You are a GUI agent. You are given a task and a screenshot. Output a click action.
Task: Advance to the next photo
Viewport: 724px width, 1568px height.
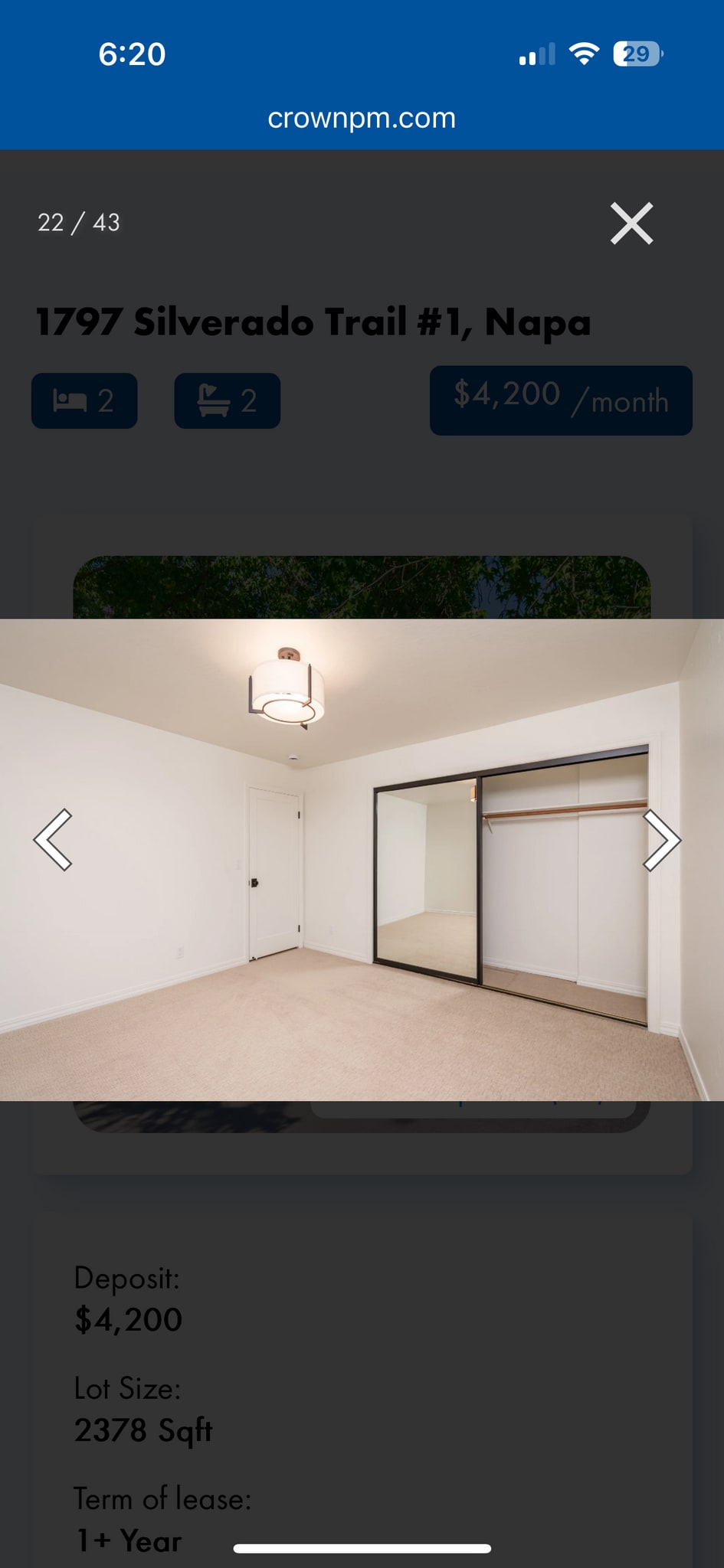point(661,840)
